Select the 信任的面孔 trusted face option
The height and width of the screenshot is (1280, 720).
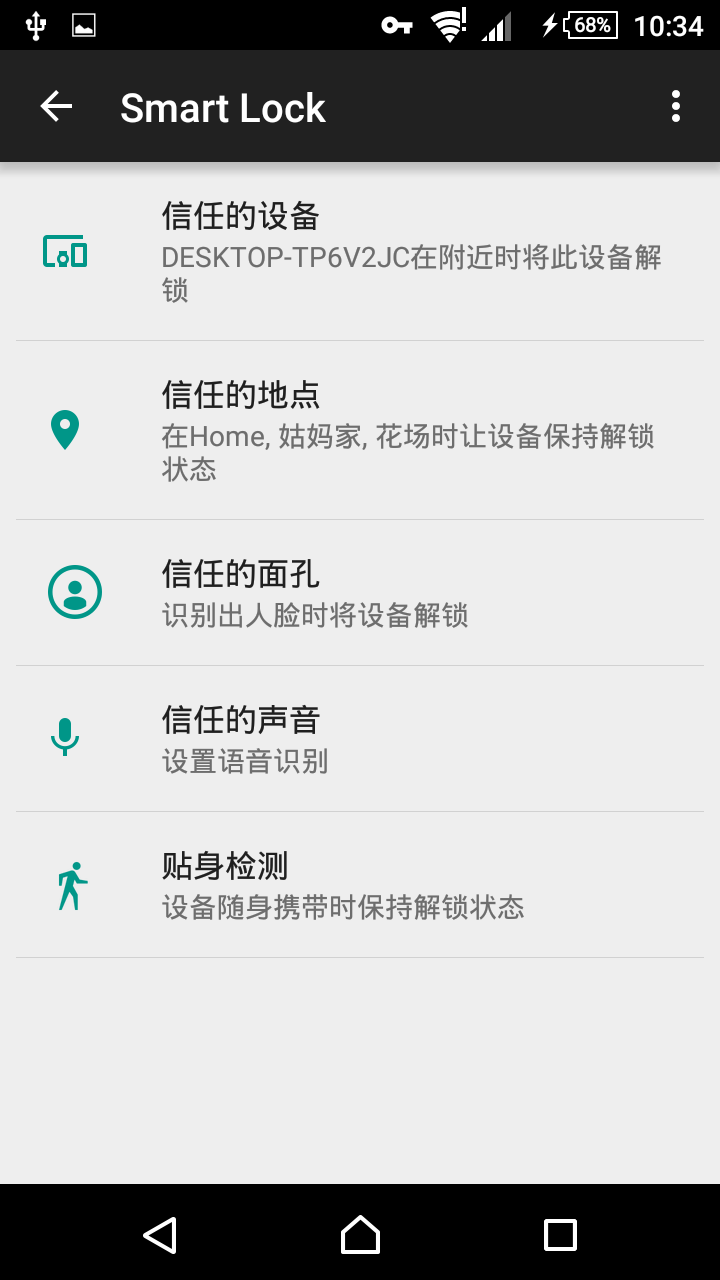pos(360,593)
